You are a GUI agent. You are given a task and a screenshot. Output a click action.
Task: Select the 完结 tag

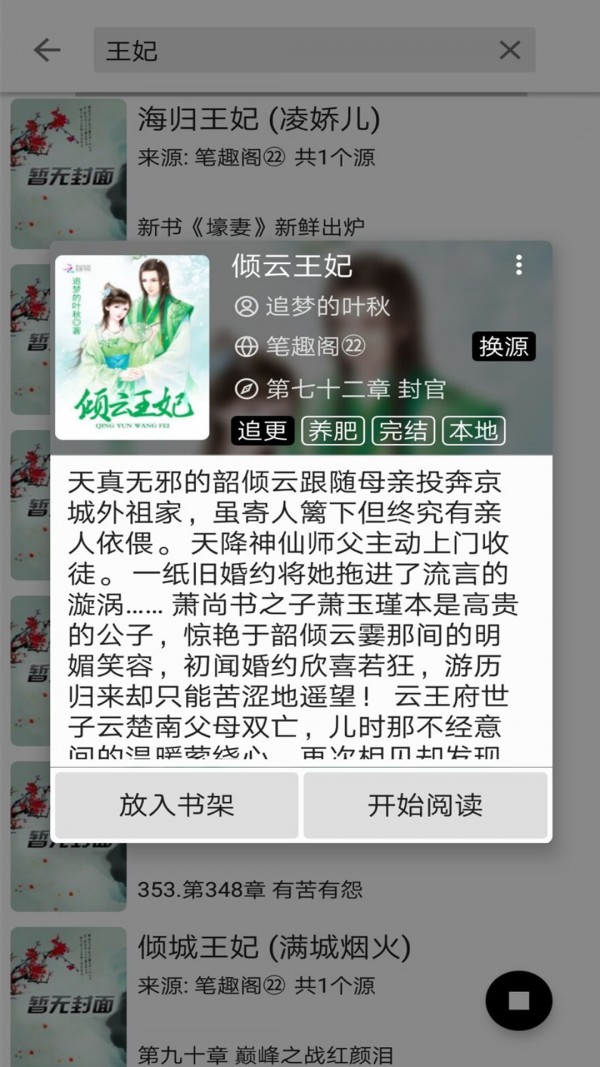point(404,431)
